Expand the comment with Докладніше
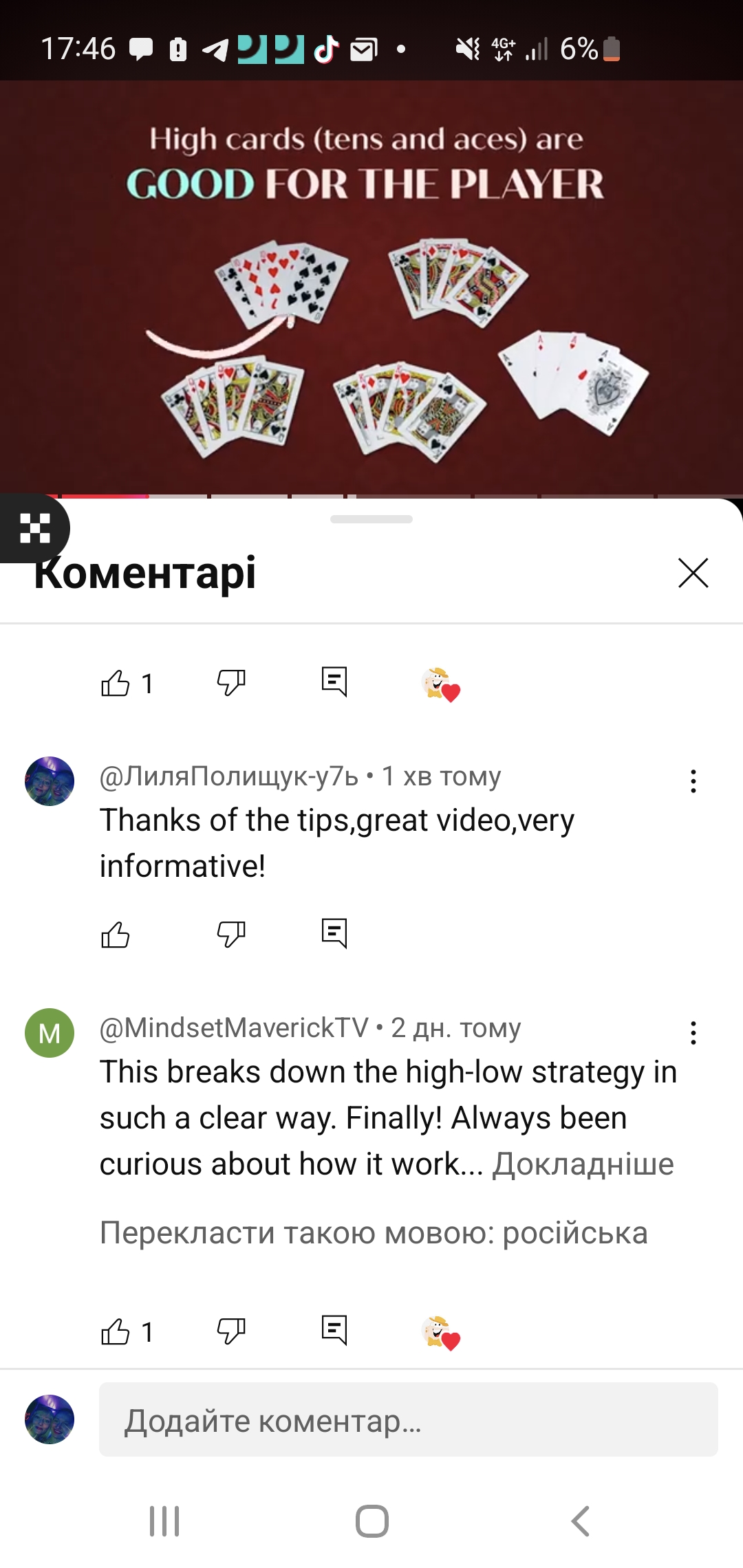743x1568 pixels. 583,1164
